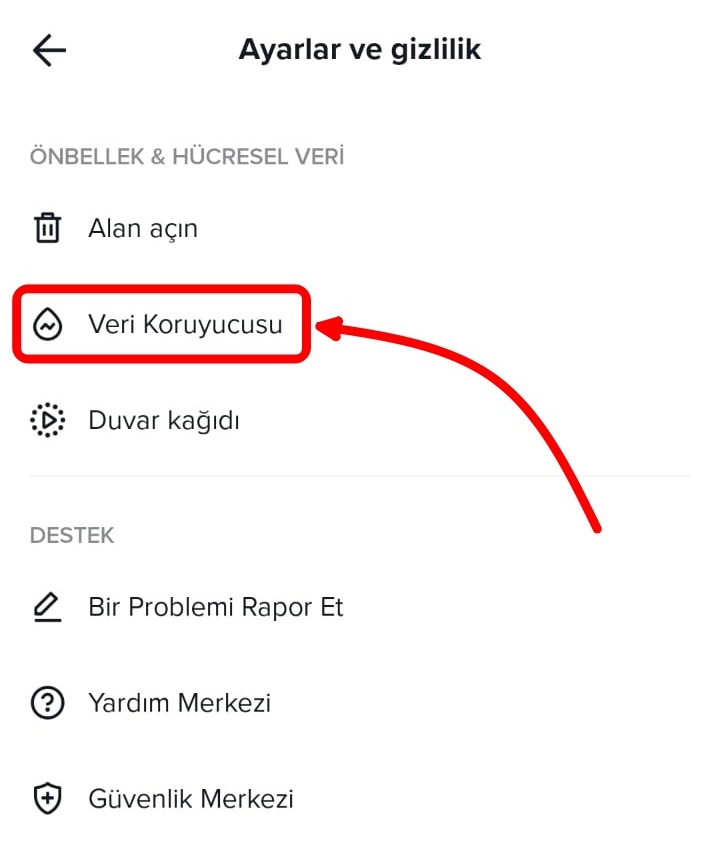The width and height of the screenshot is (720, 849).
Task: Tap Bir Problemi Rapor Et
Action: click(x=215, y=607)
